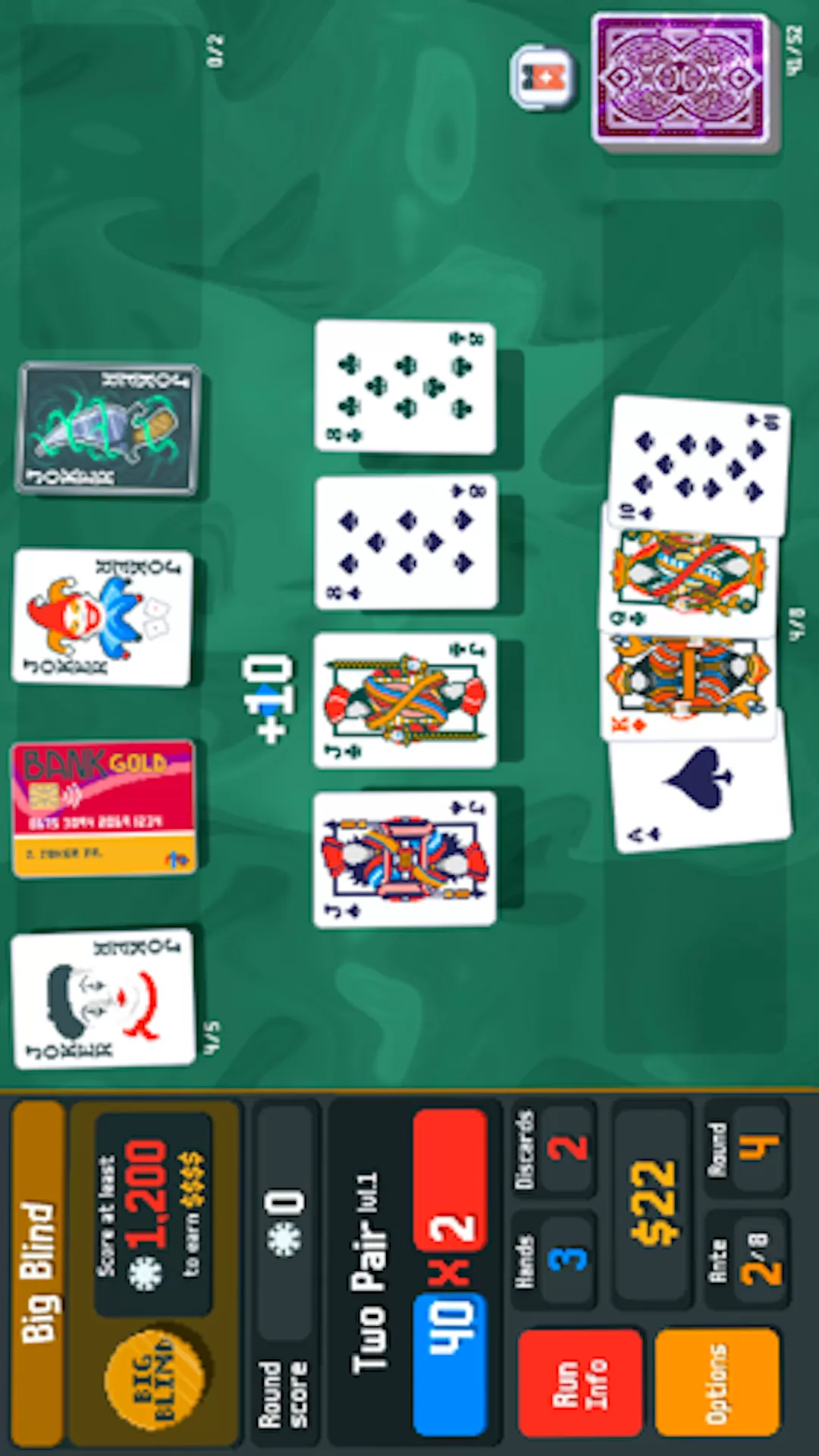Tap the purple deck pile
Viewport: 819px width, 1456px height.
click(681, 80)
